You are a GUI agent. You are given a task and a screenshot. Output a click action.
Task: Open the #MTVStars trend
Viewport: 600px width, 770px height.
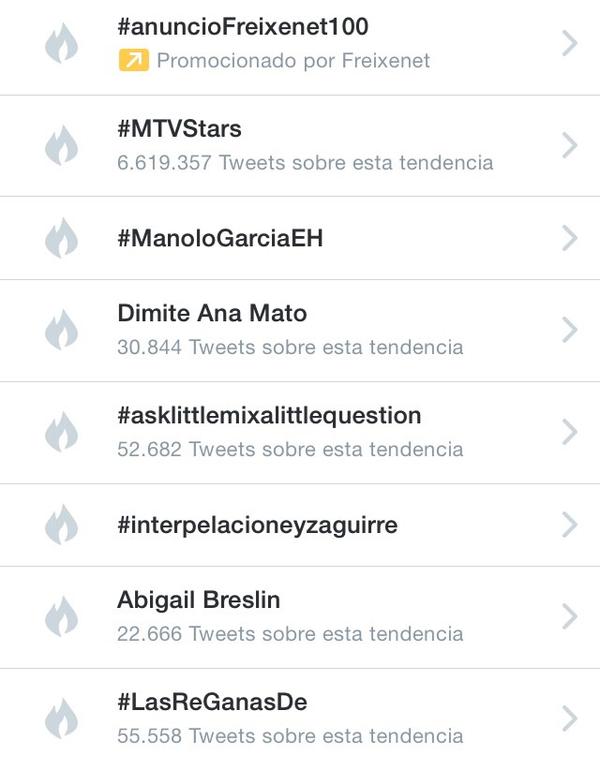pyautogui.click(x=180, y=130)
